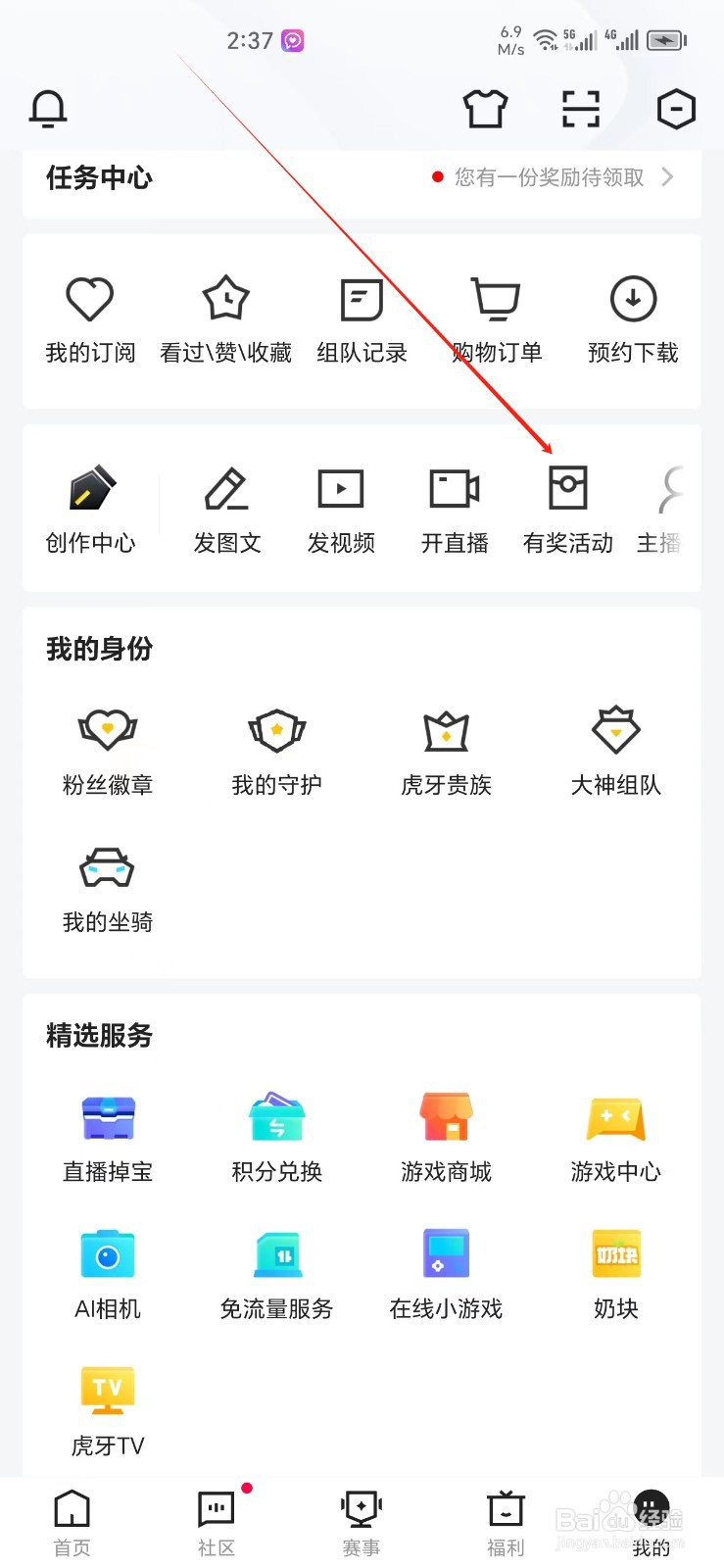View 粉丝徽章
This screenshot has width=724, height=1568.
(108, 753)
